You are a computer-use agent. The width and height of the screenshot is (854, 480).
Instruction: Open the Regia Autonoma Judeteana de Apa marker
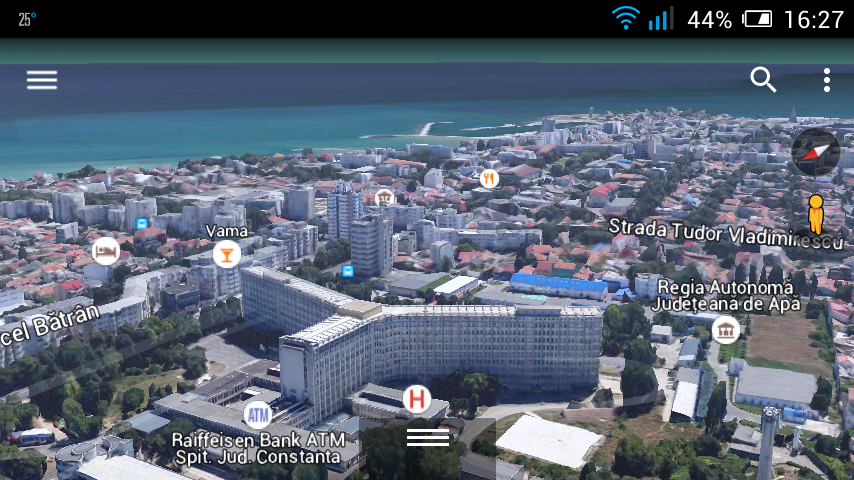pyautogui.click(x=726, y=329)
